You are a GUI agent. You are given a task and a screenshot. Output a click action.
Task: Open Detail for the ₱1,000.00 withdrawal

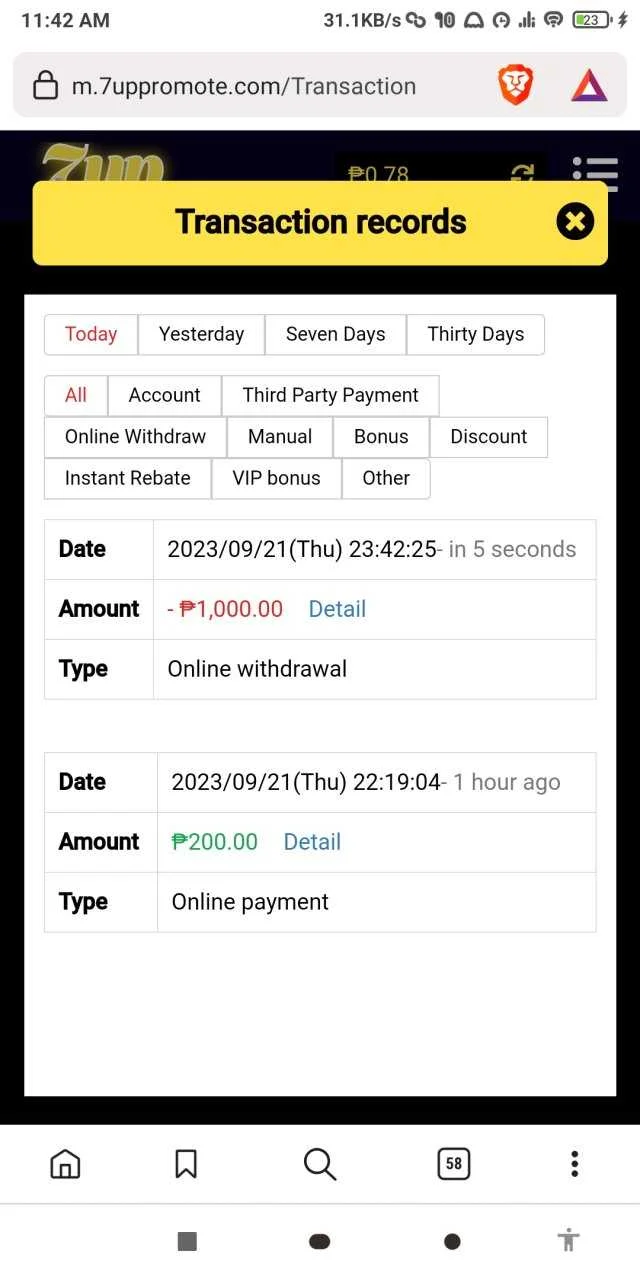pos(337,609)
